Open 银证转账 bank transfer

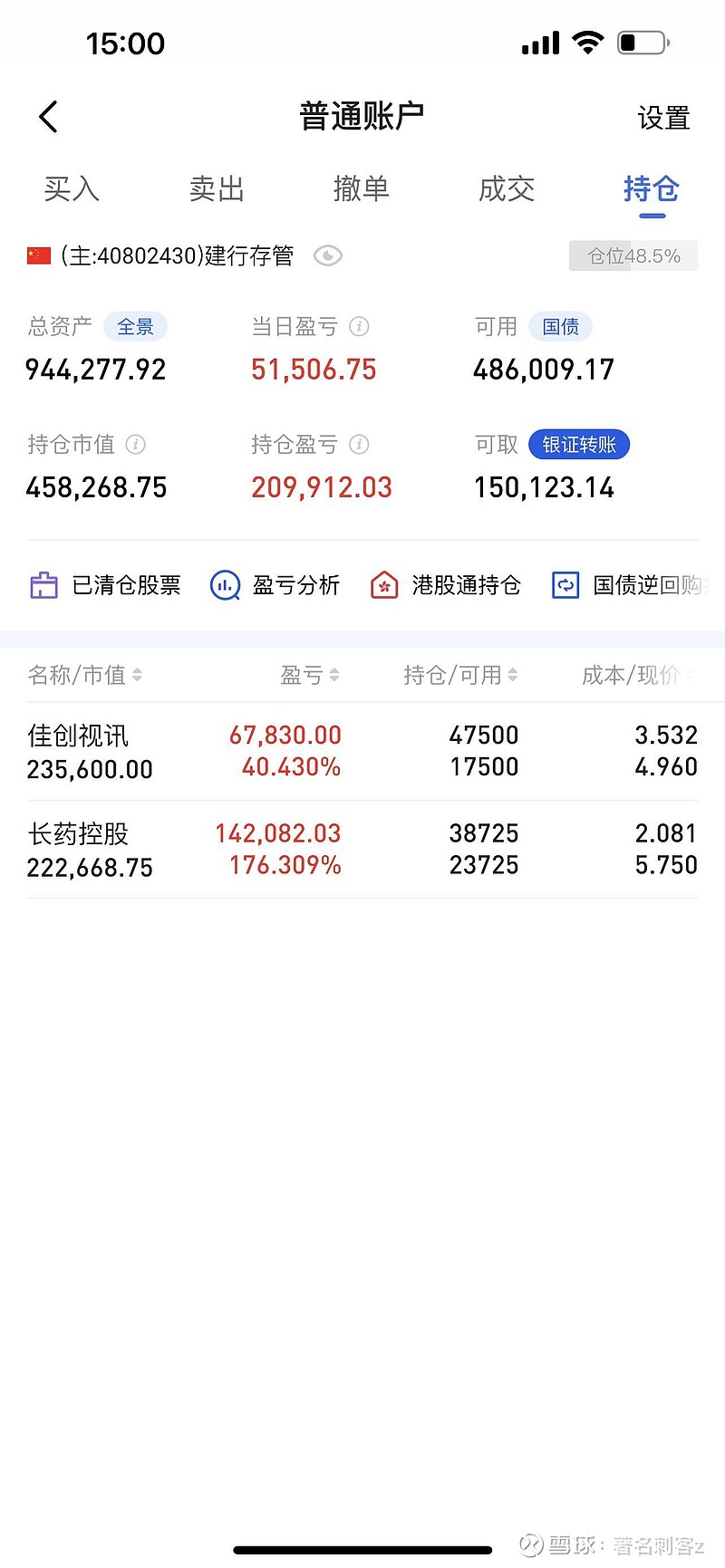[x=579, y=445]
